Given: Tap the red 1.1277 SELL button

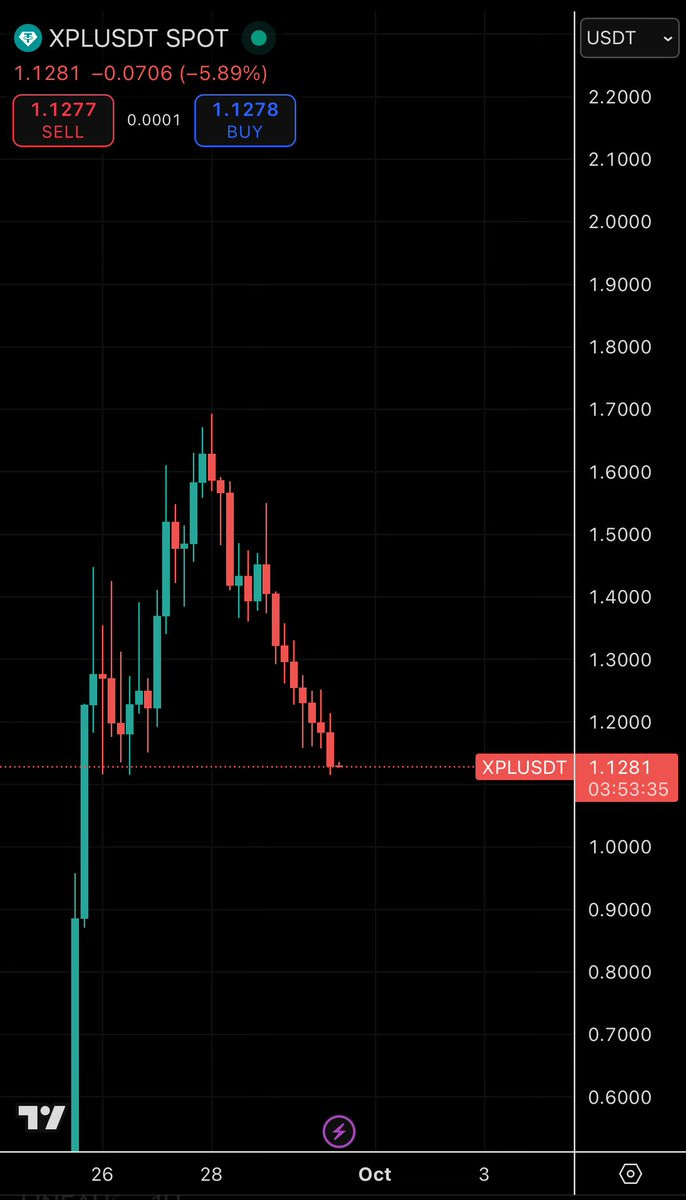Looking at the screenshot, I should [63, 120].
